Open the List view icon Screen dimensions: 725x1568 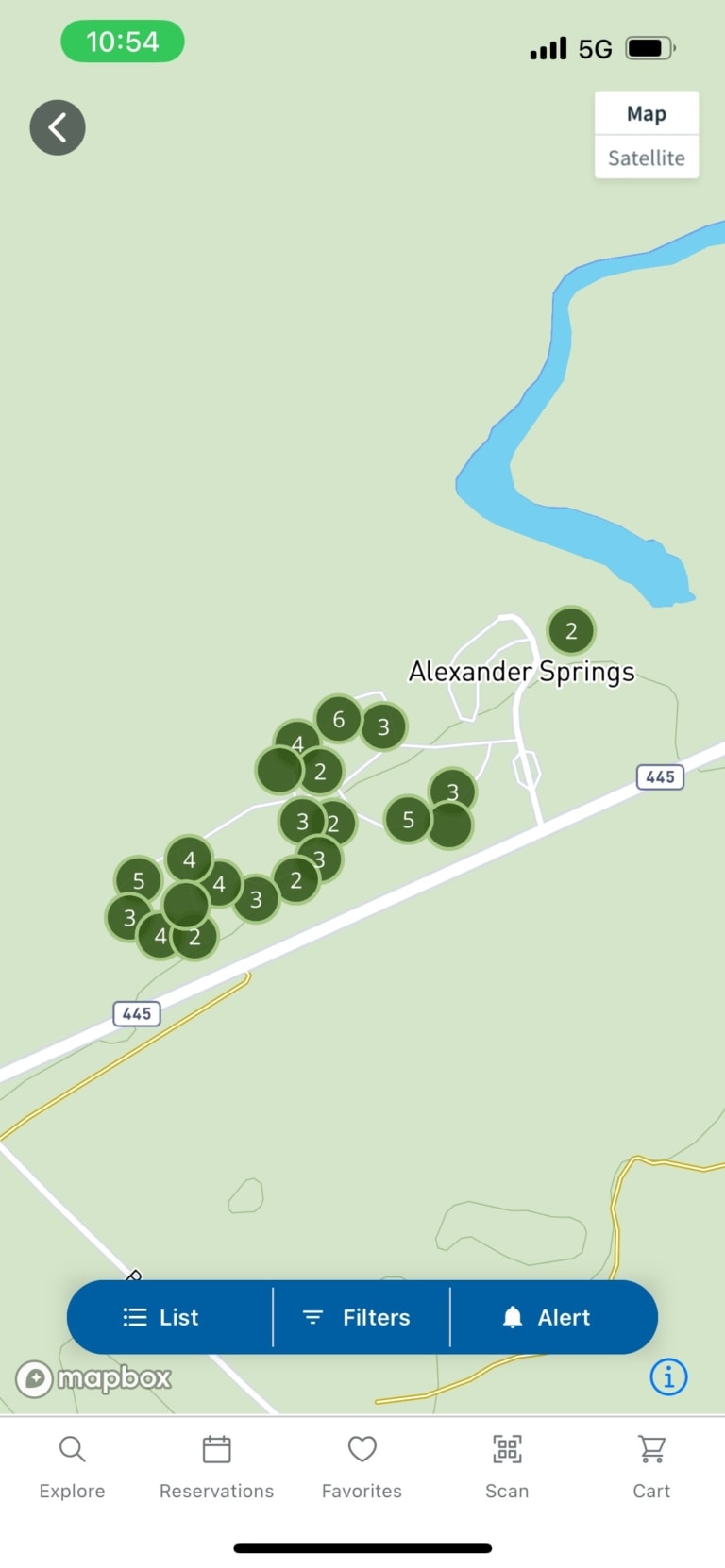(136, 1317)
